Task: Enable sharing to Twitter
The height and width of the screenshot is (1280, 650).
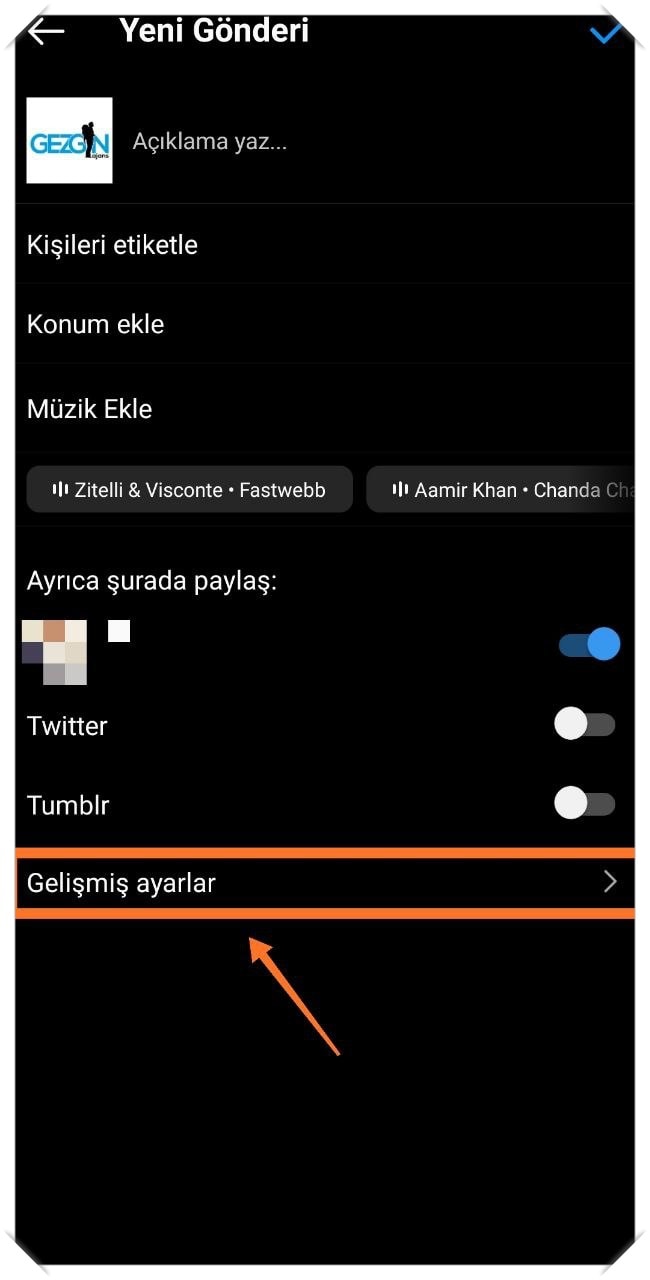Action: click(x=585, y=724)
